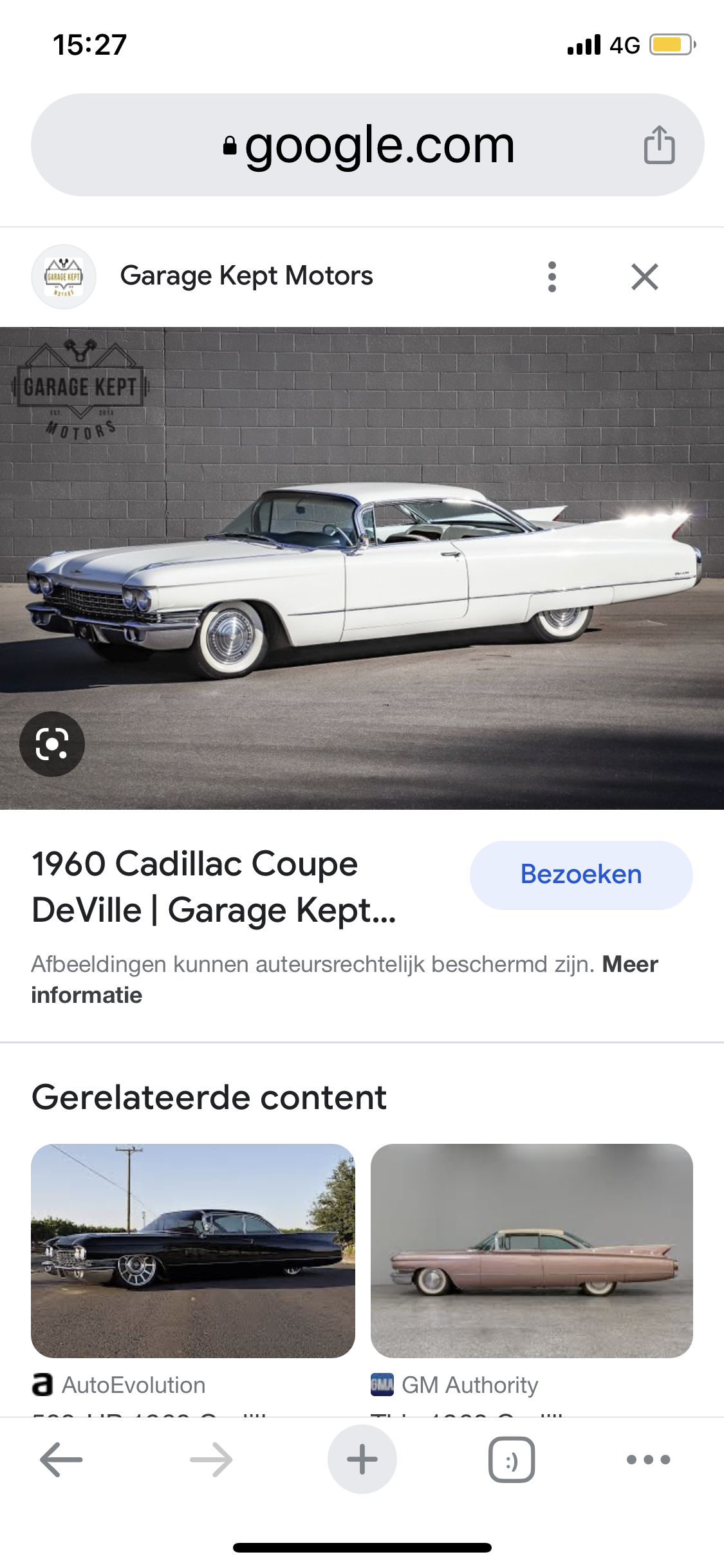Viewport: 724px width, 1568px height.
Task: Close the Garage Kept Motors image viewer
Action: [645, 277]
